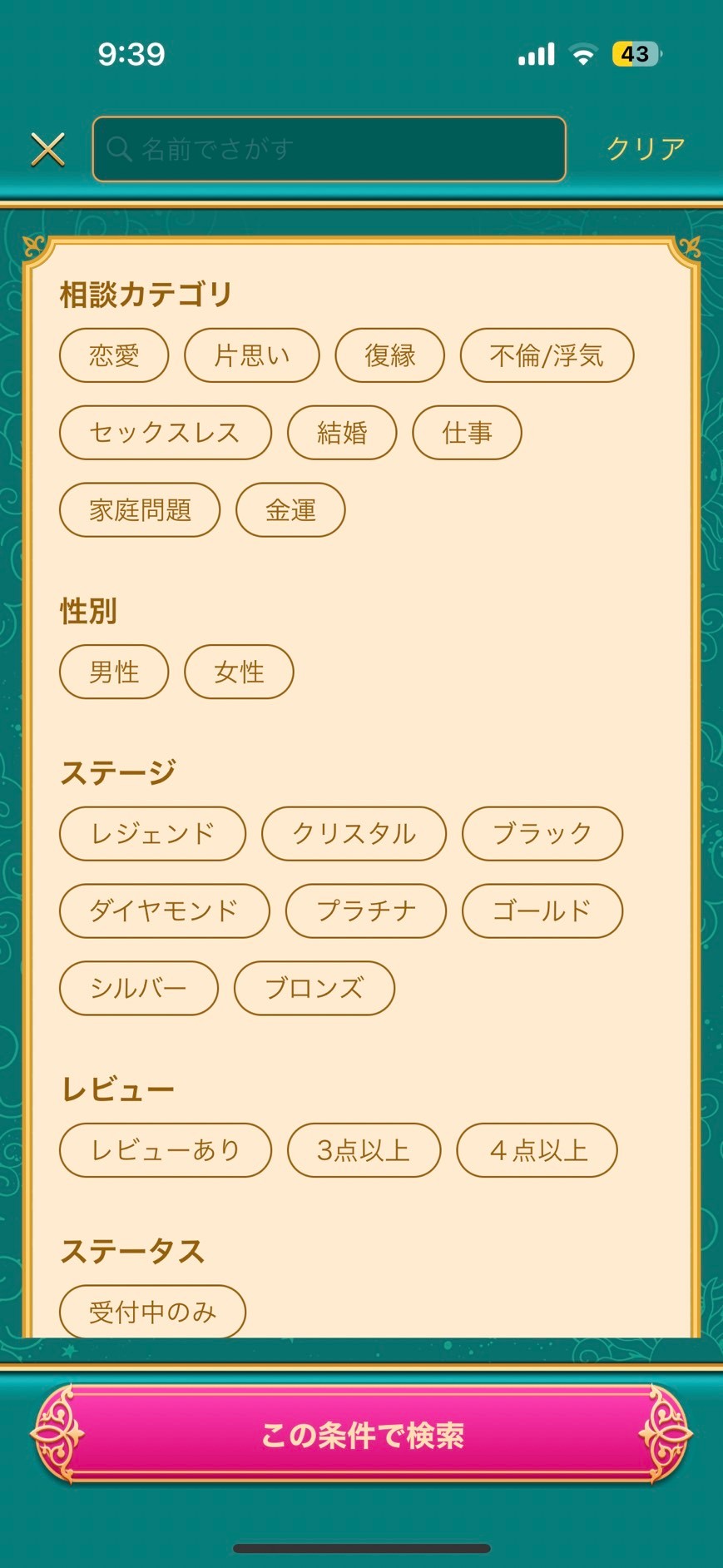
Task: Toggle the 結婚 consultation filter
Action: pyautogui.click(x=342, y=432)
